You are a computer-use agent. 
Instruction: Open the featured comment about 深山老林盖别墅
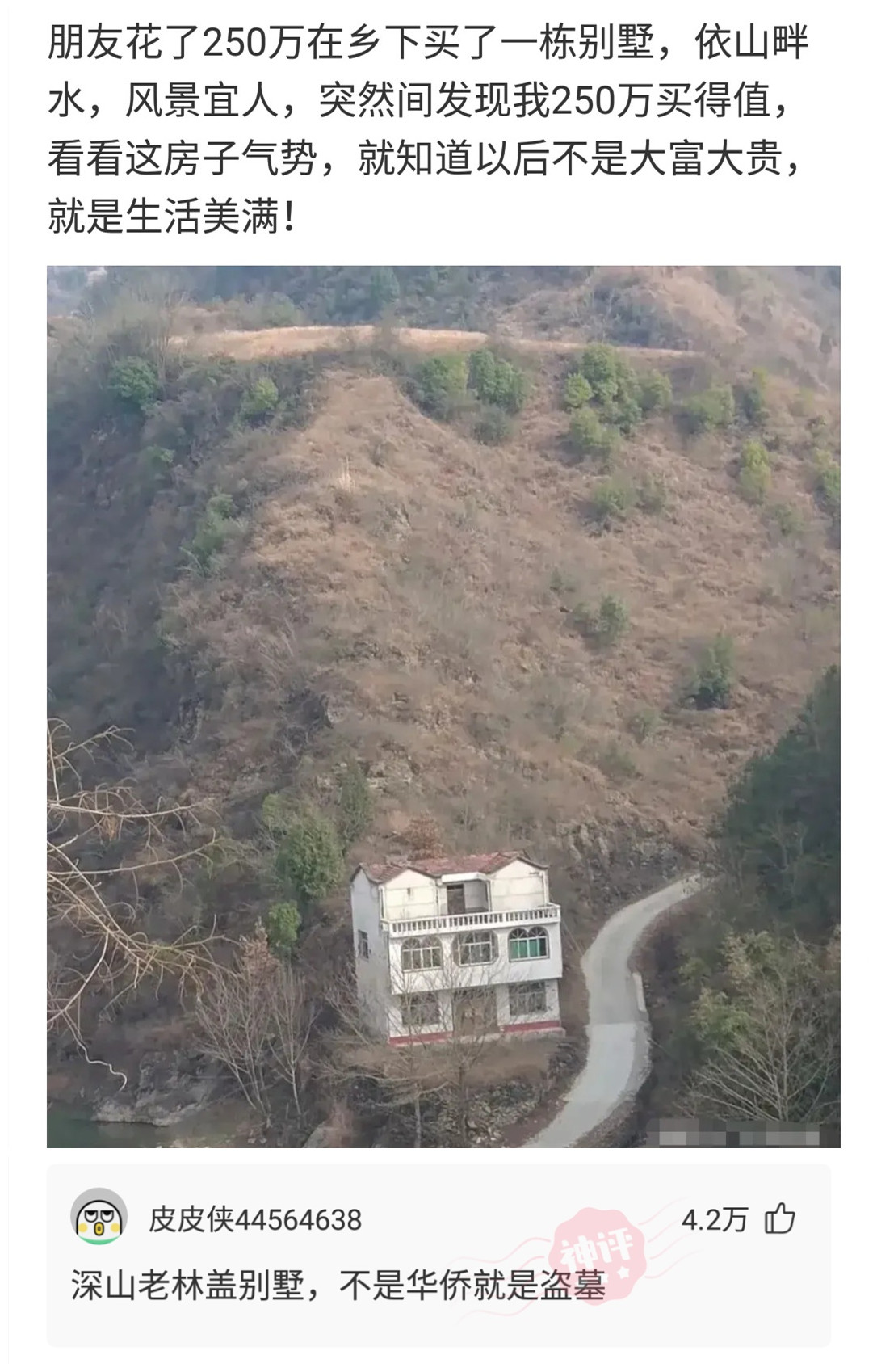click(x=338, y=1285)
